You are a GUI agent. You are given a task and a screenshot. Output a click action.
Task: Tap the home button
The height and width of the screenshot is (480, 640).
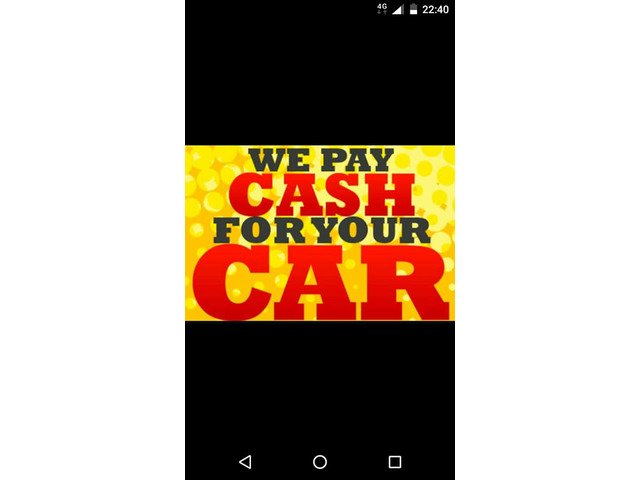[320, 462]
